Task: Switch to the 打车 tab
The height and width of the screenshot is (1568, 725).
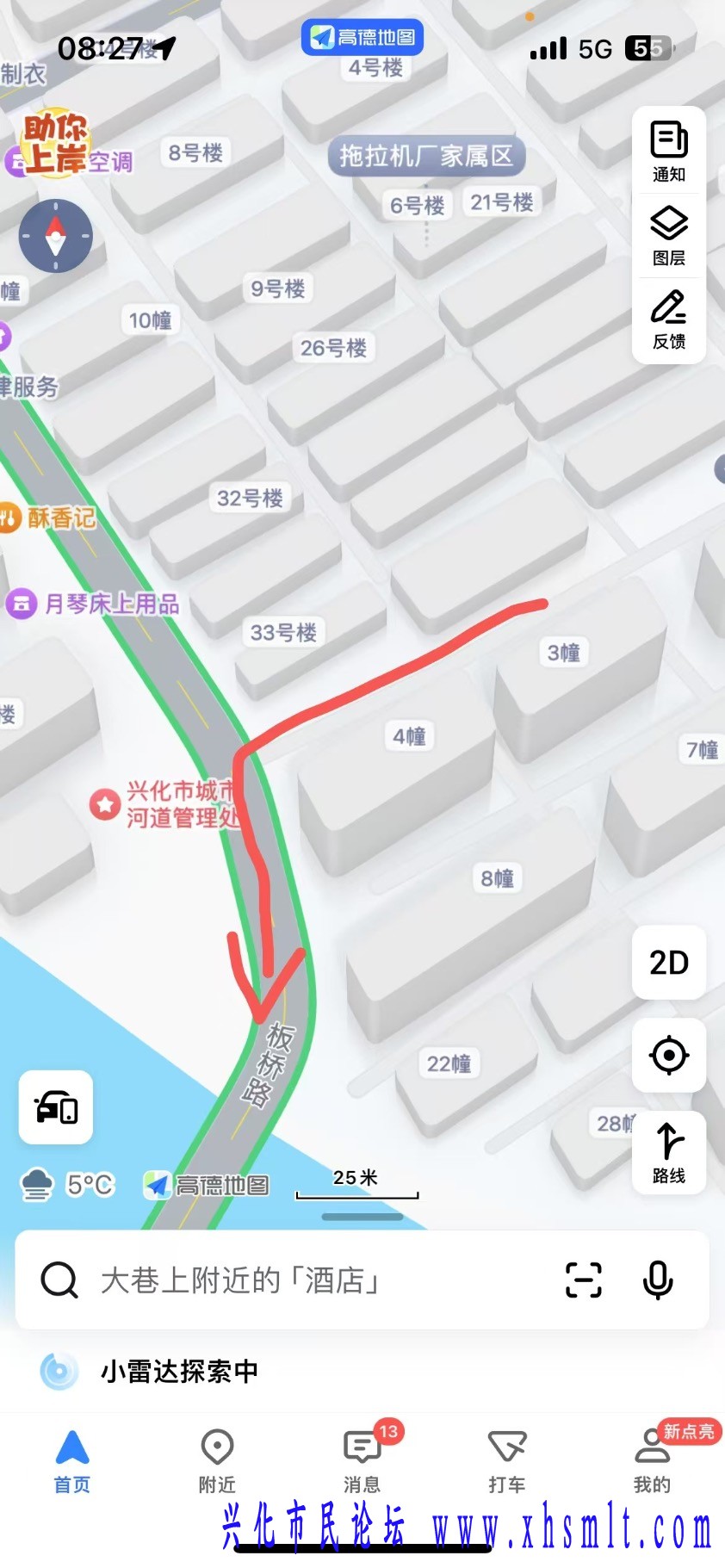Action: point(506,1460)
